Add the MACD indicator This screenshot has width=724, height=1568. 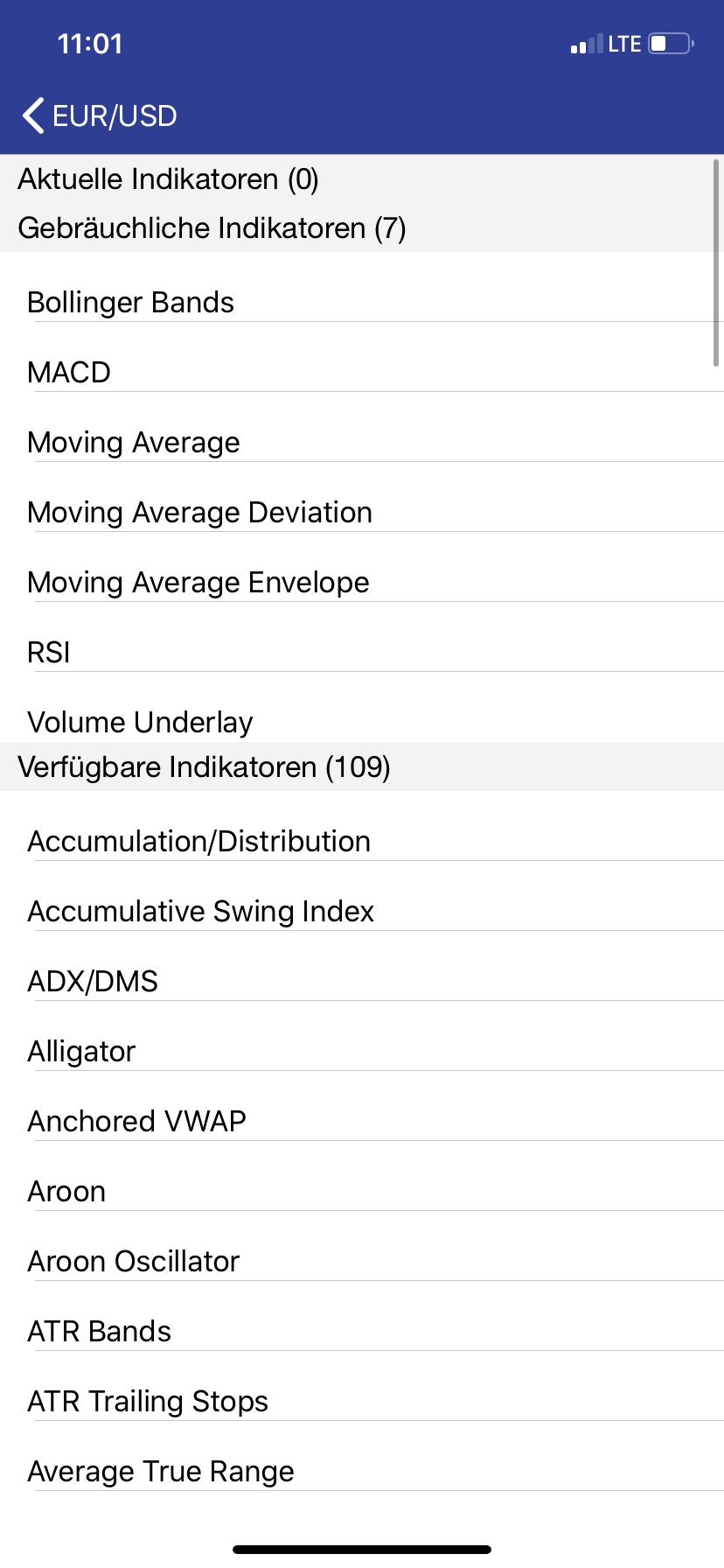[362, 372]
